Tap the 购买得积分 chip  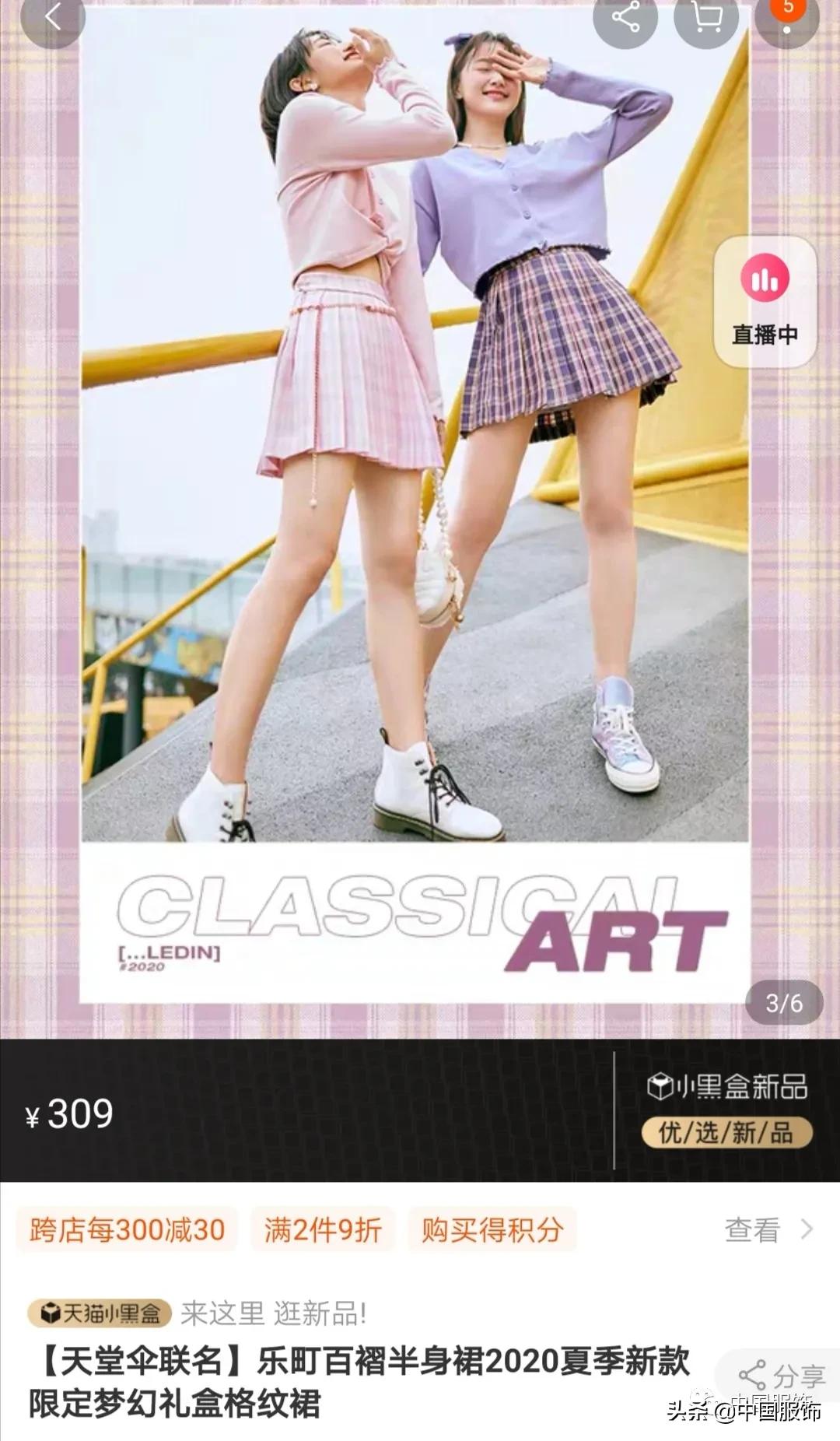click(492, 1229)
